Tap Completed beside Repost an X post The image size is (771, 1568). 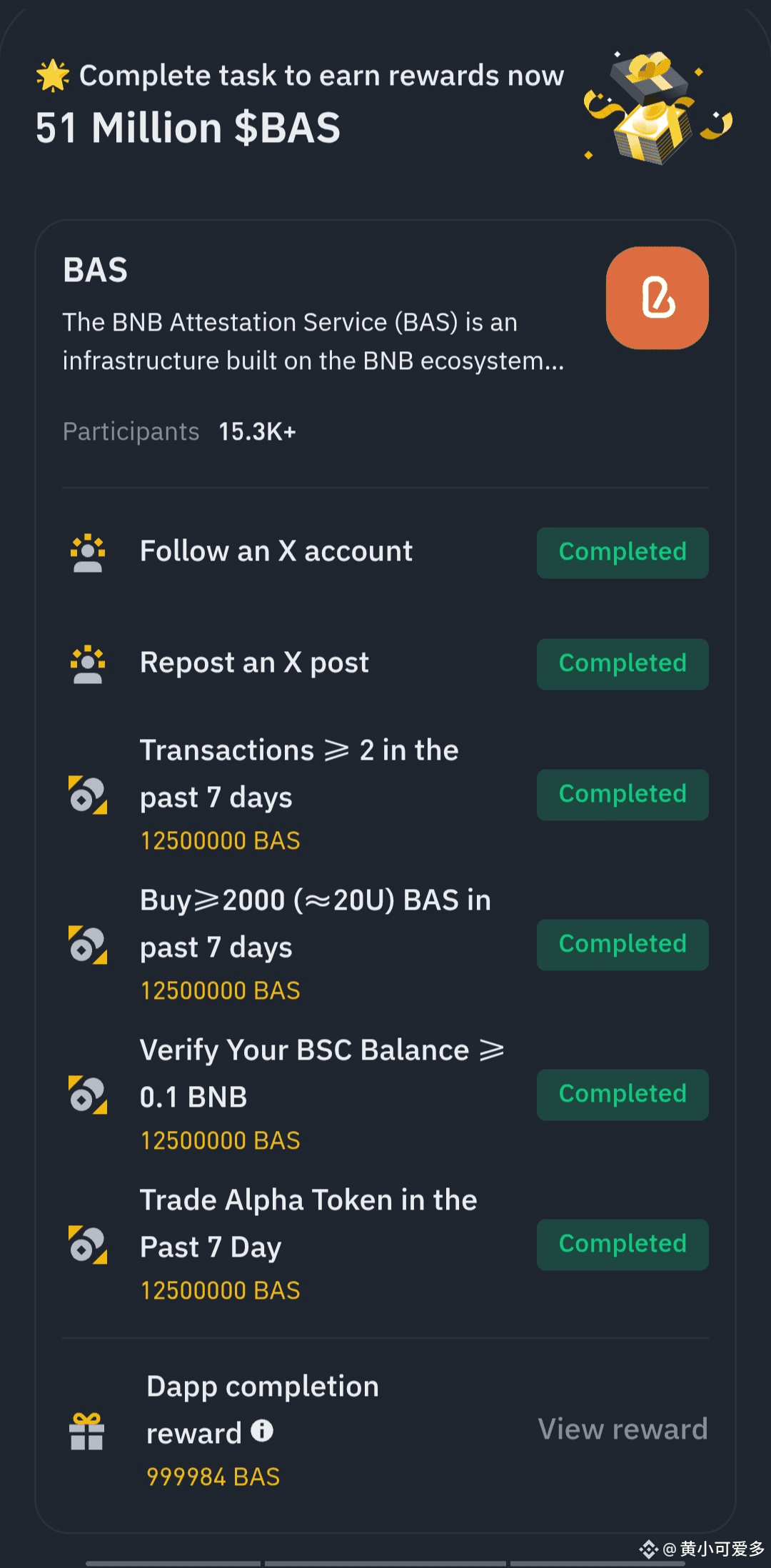623,663
